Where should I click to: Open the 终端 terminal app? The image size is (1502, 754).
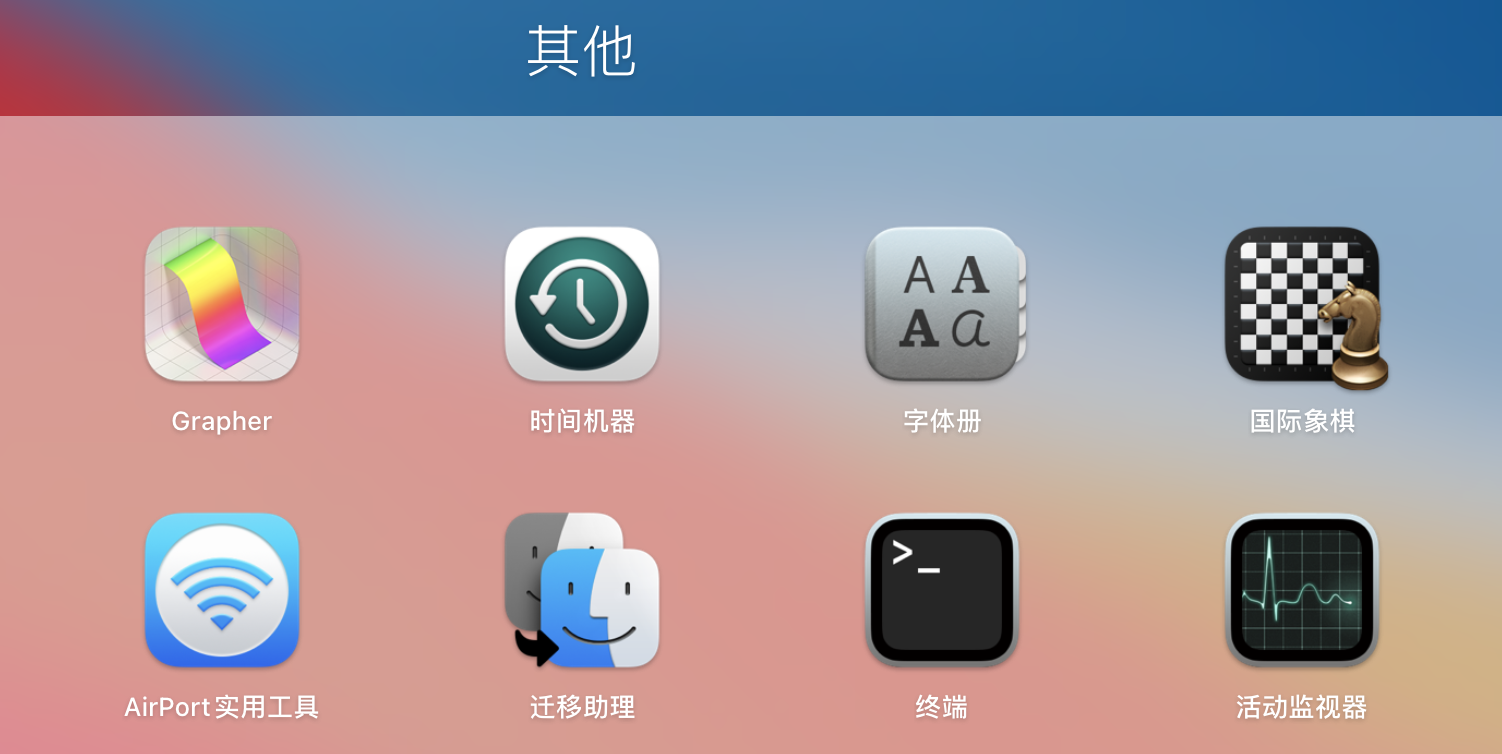942,590
